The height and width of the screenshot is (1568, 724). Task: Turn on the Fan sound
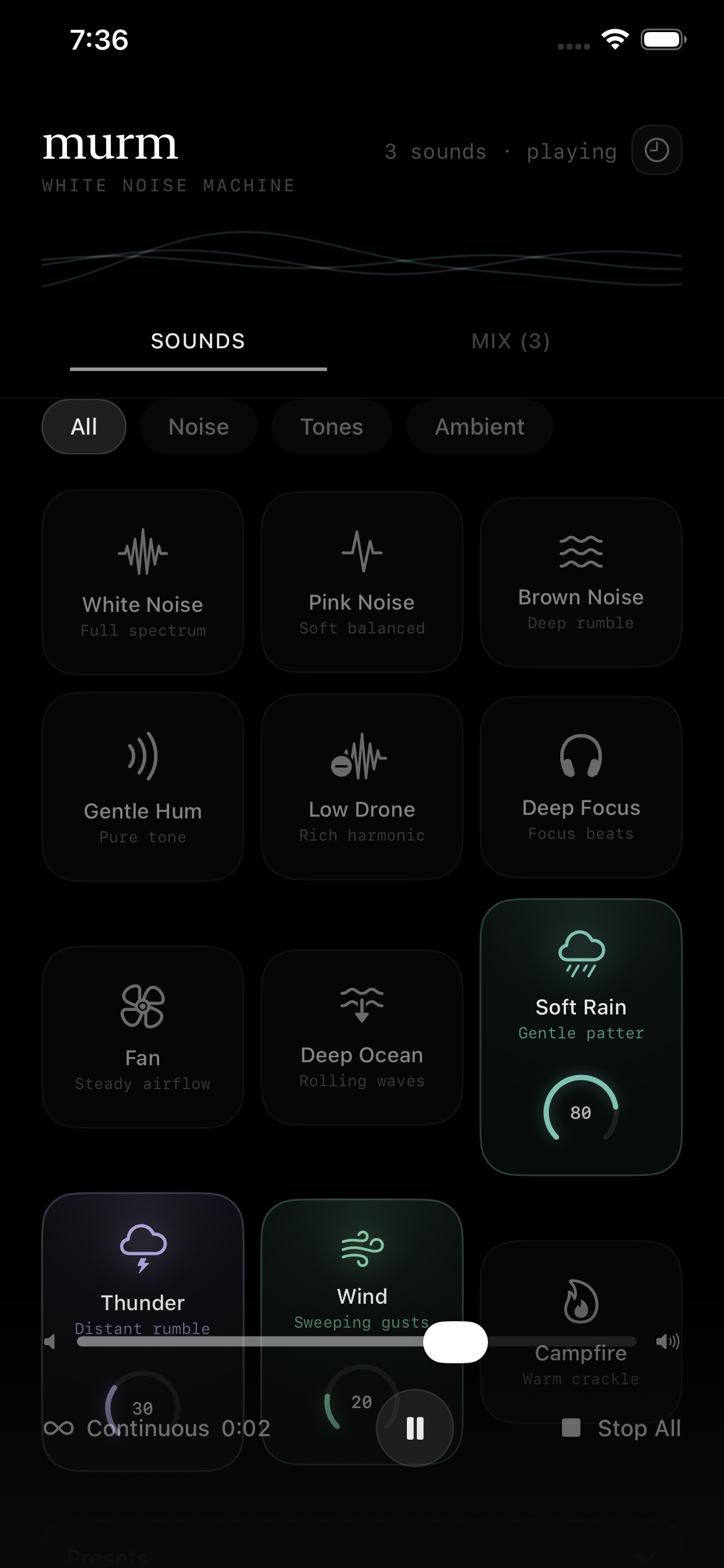pyautogui.click(x=142, y=1035)
